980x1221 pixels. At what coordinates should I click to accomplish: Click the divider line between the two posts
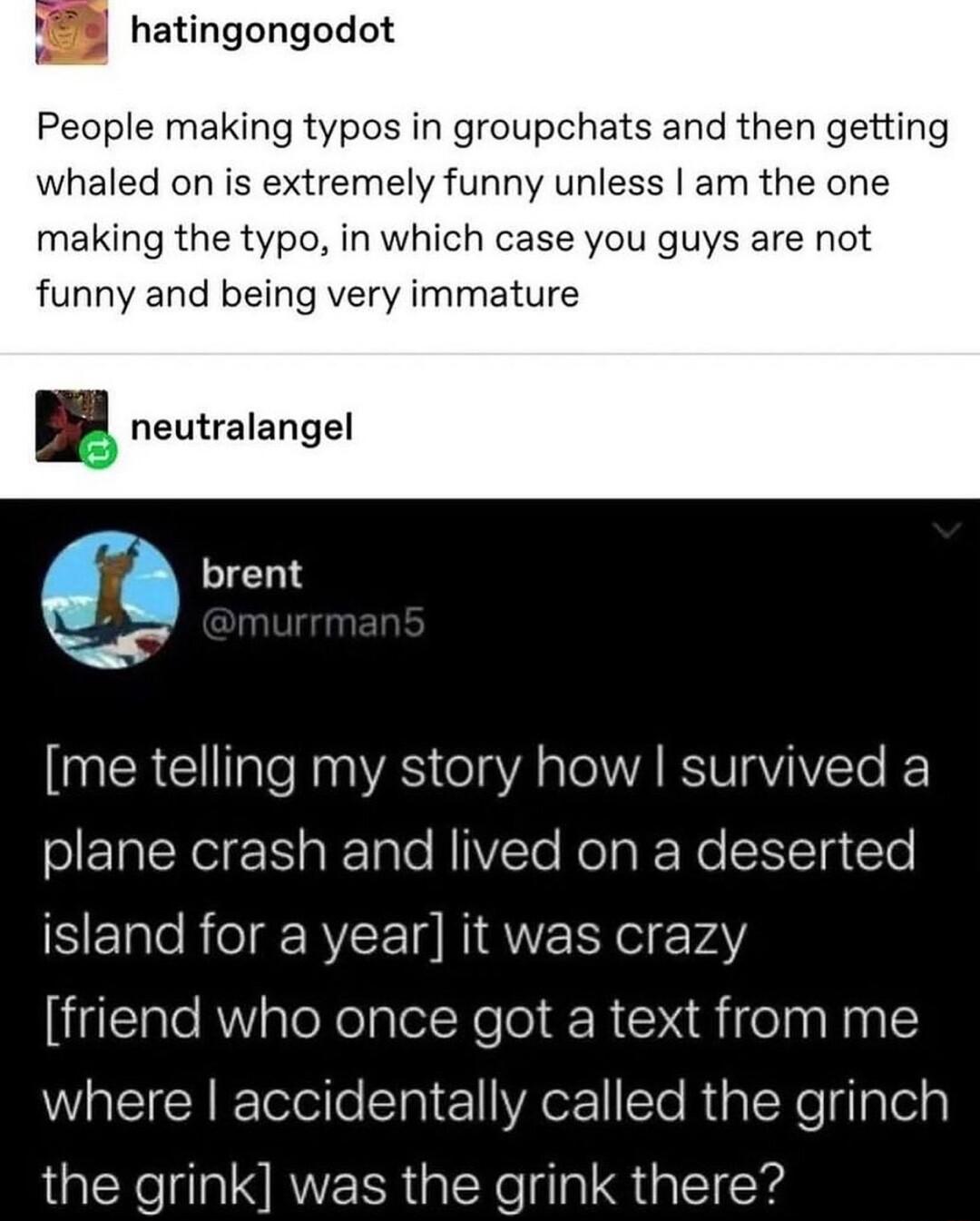pos(490,350)
